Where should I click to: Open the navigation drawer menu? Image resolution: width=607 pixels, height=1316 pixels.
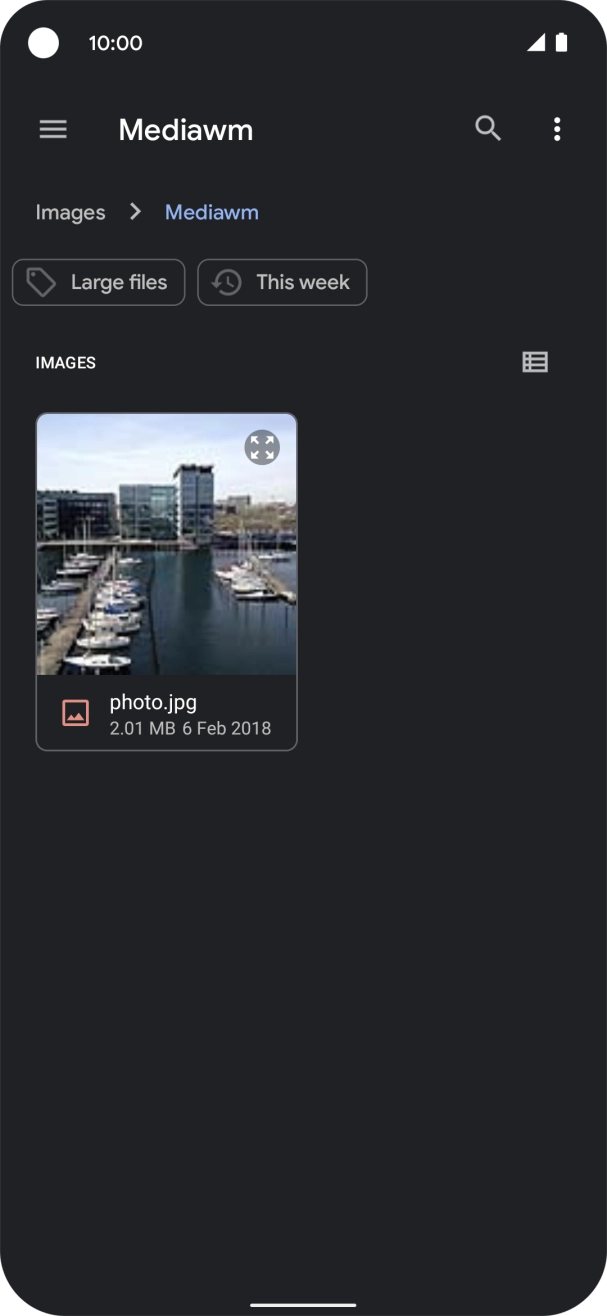(53, 129)
